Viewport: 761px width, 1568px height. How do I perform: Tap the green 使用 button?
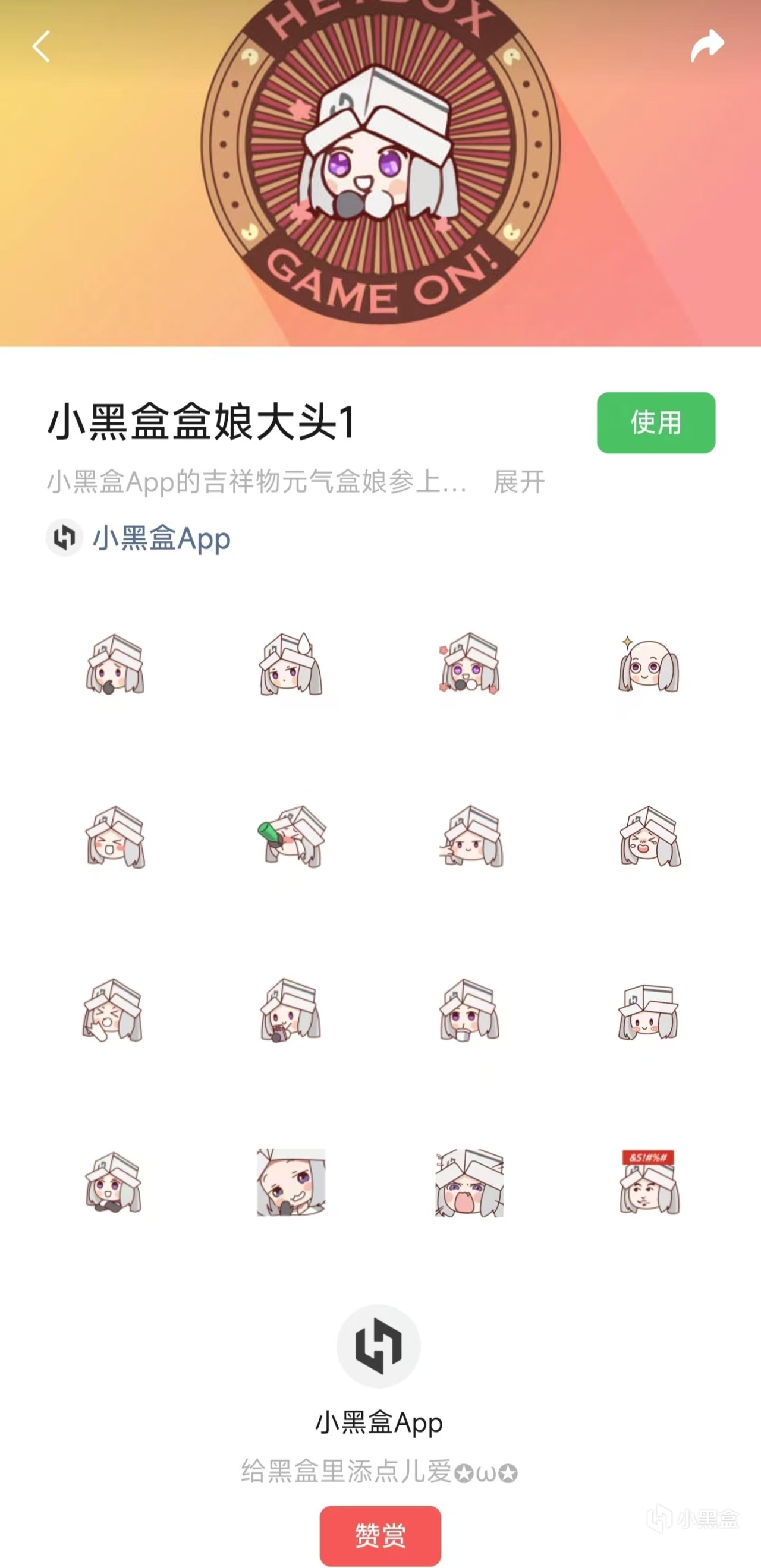[x=656, y=422]
